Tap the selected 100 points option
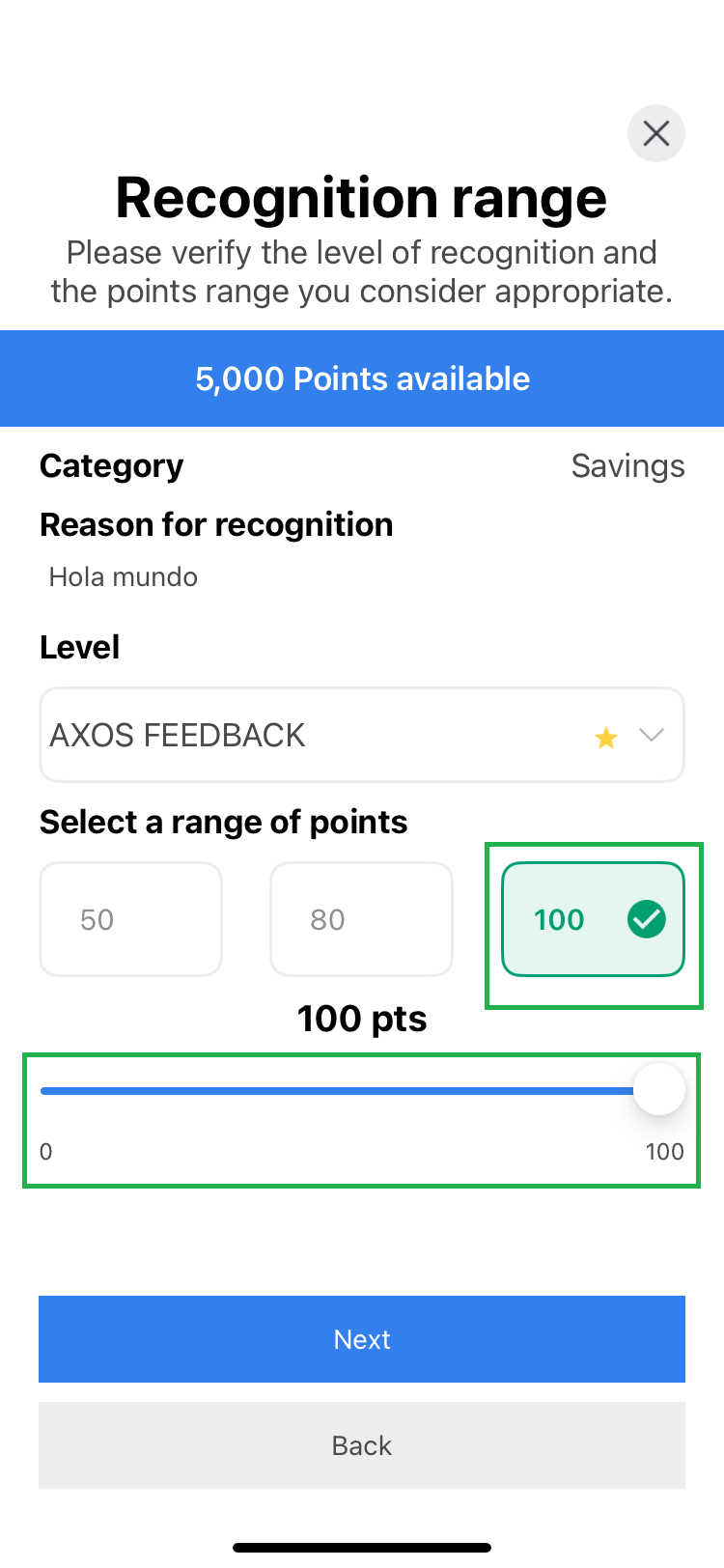724x1568 pixels. 593,919
